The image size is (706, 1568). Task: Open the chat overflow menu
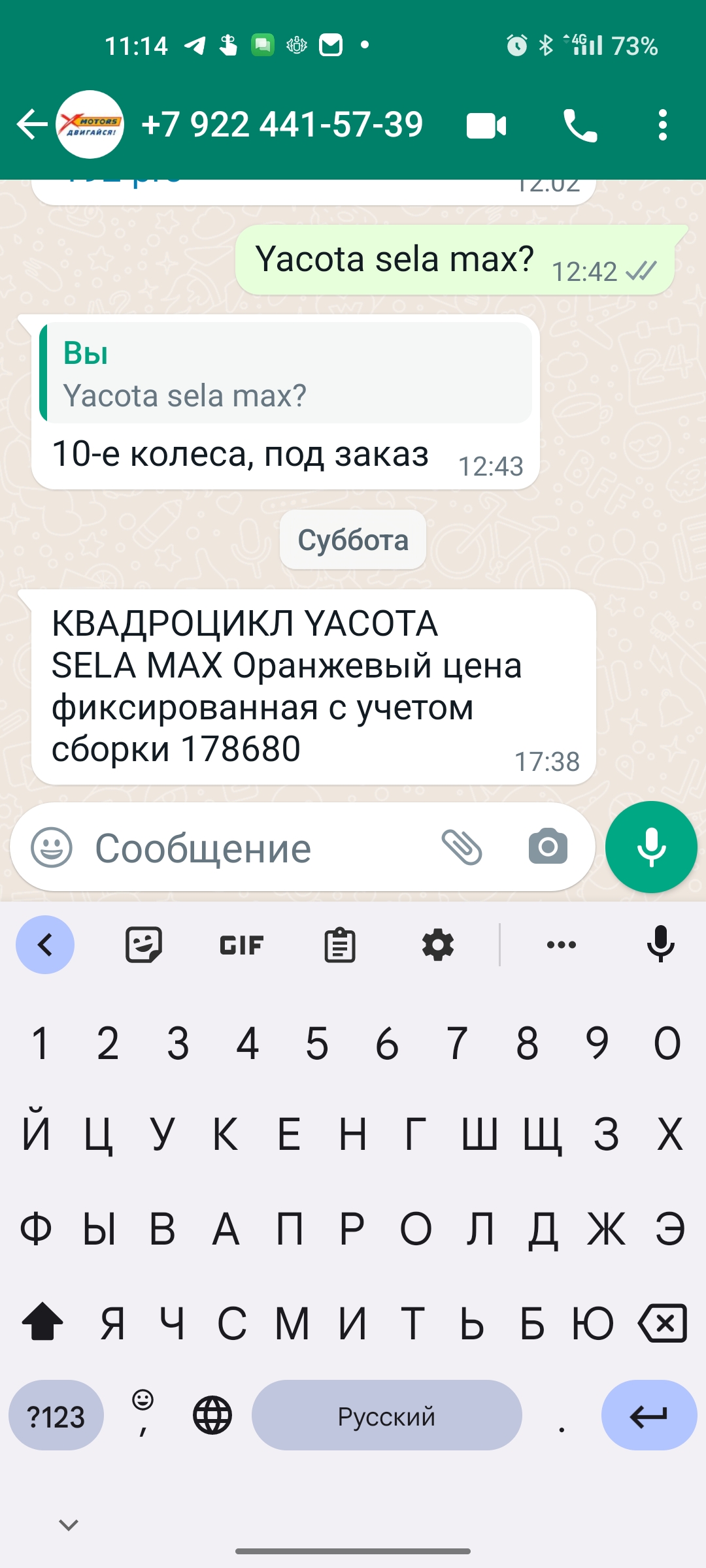[x=663, y=125]
